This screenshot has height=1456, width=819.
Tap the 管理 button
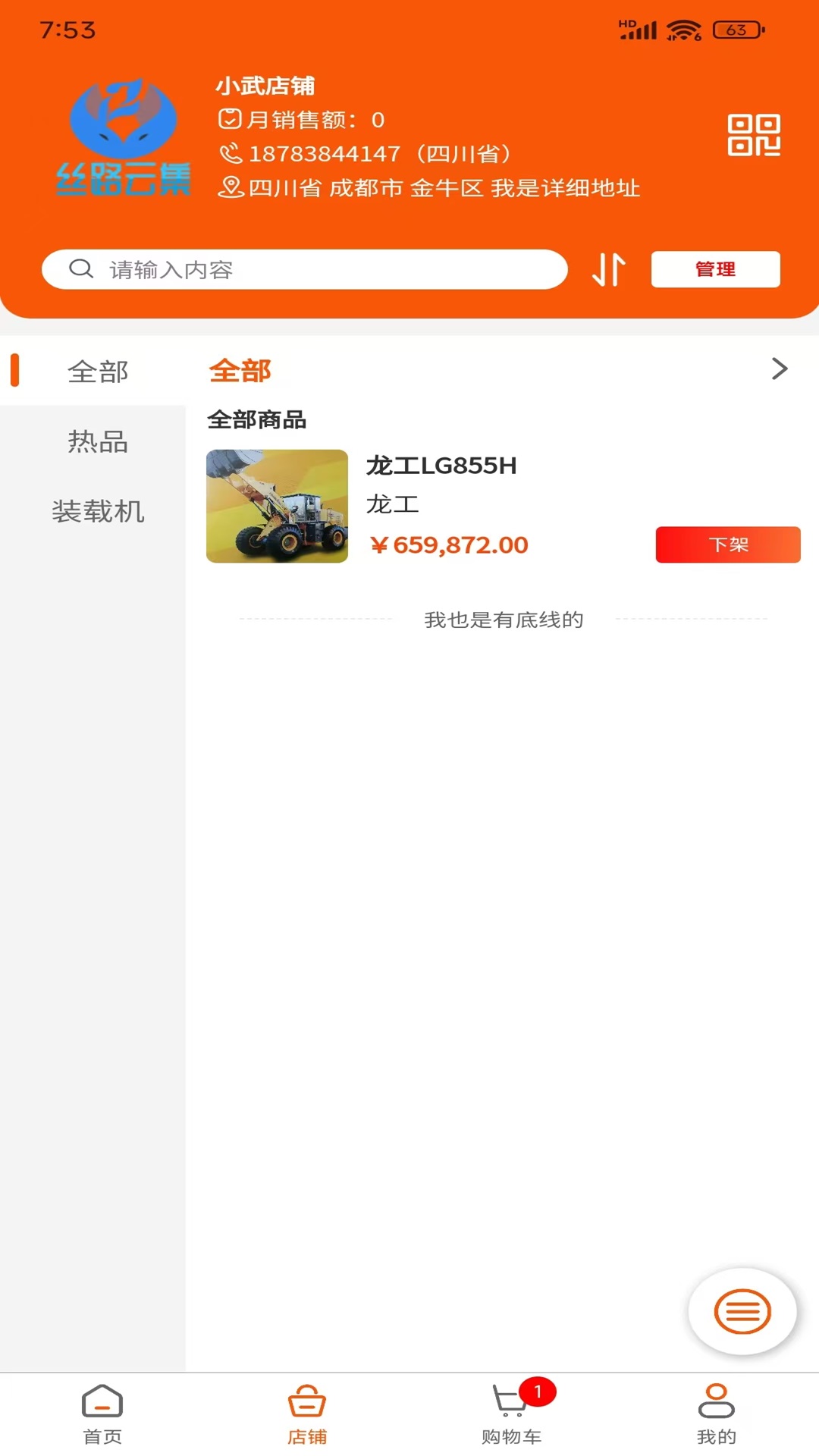[x=715, y=269]
